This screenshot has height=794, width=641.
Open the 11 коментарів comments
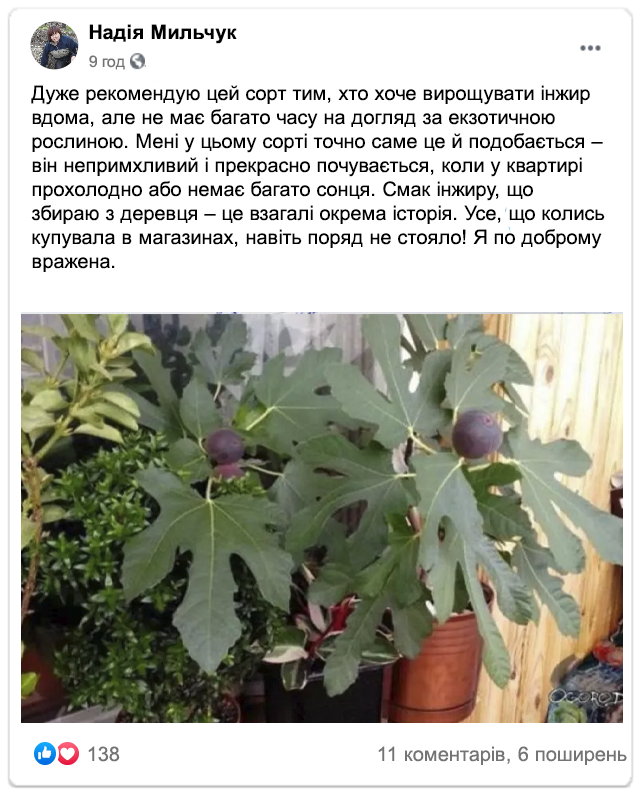440,755
